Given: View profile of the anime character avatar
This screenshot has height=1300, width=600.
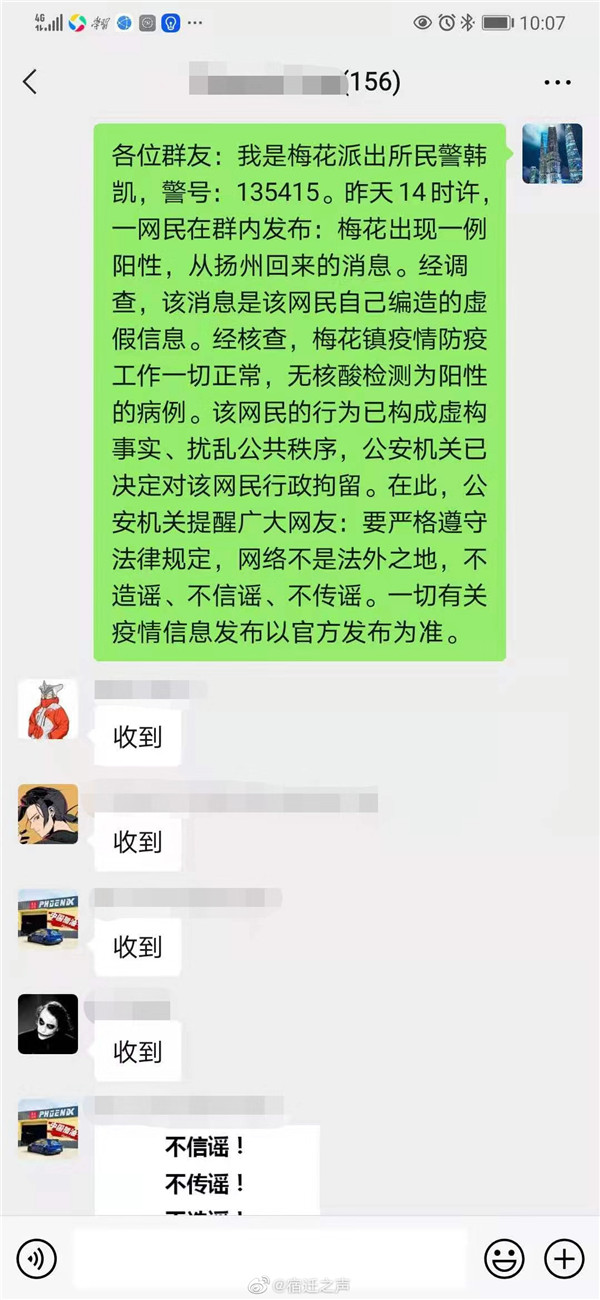Looking at the screenshot, I should [x=47, y=814].
